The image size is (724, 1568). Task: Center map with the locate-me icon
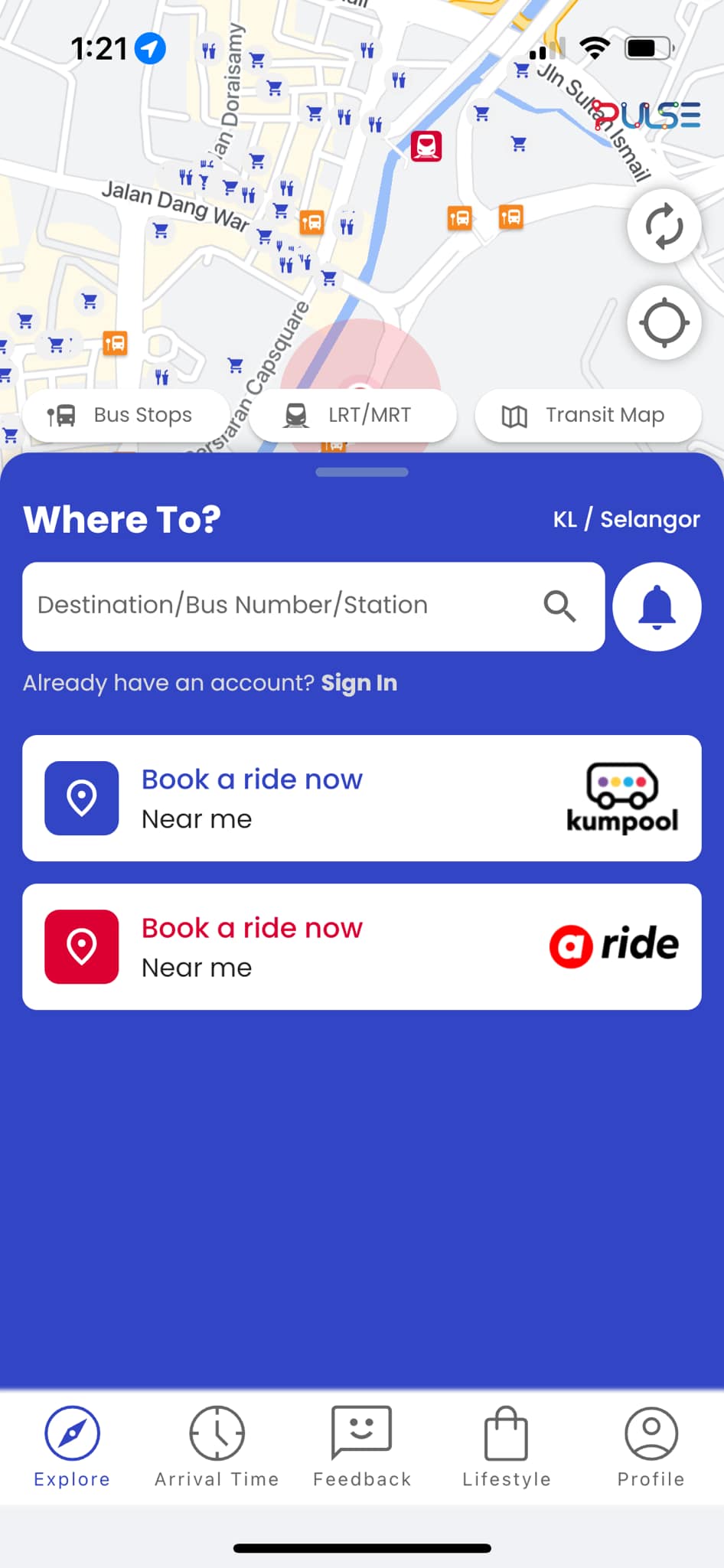point(664,322)
